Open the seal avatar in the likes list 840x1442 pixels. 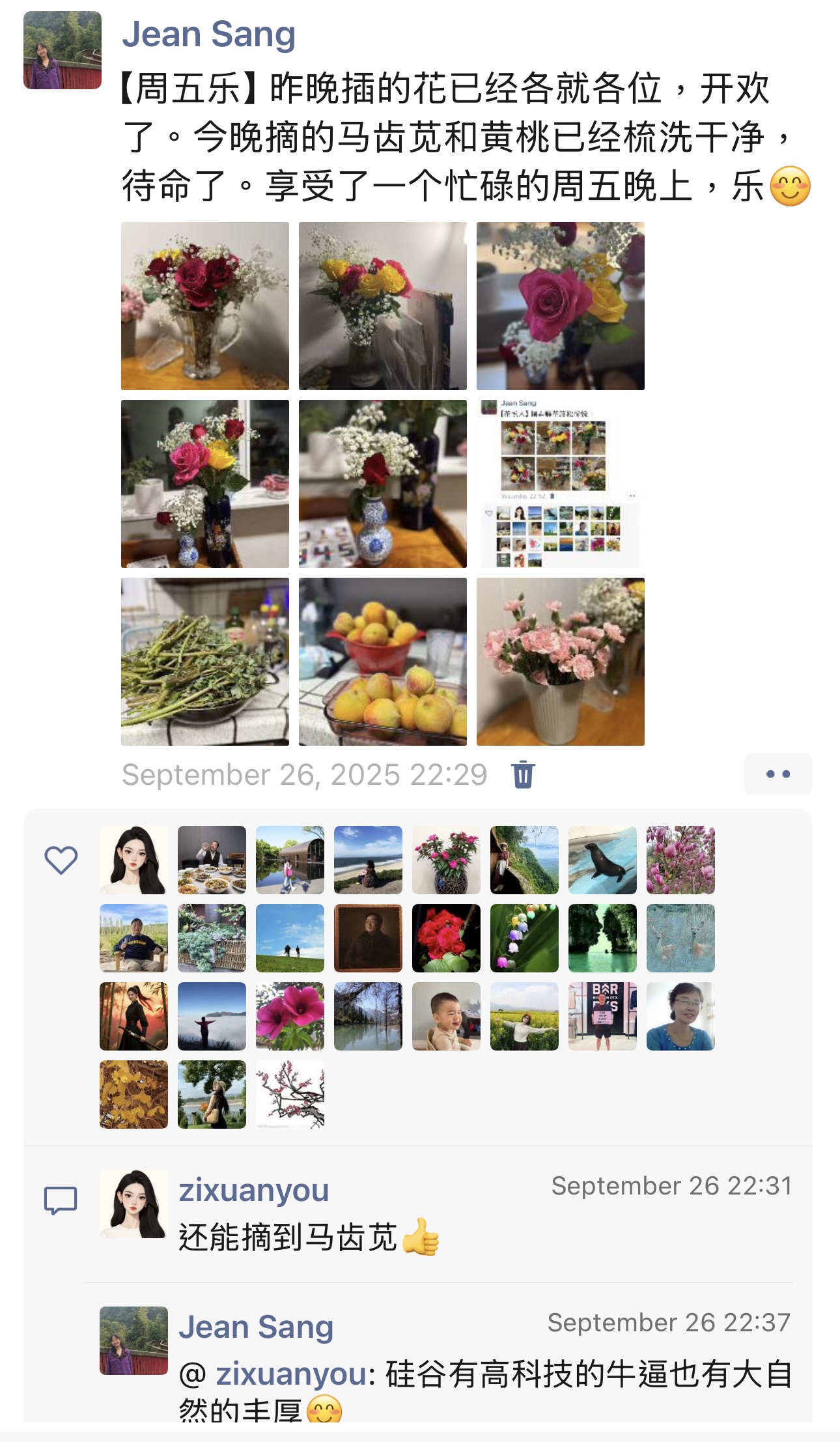(x=602, y=860)
